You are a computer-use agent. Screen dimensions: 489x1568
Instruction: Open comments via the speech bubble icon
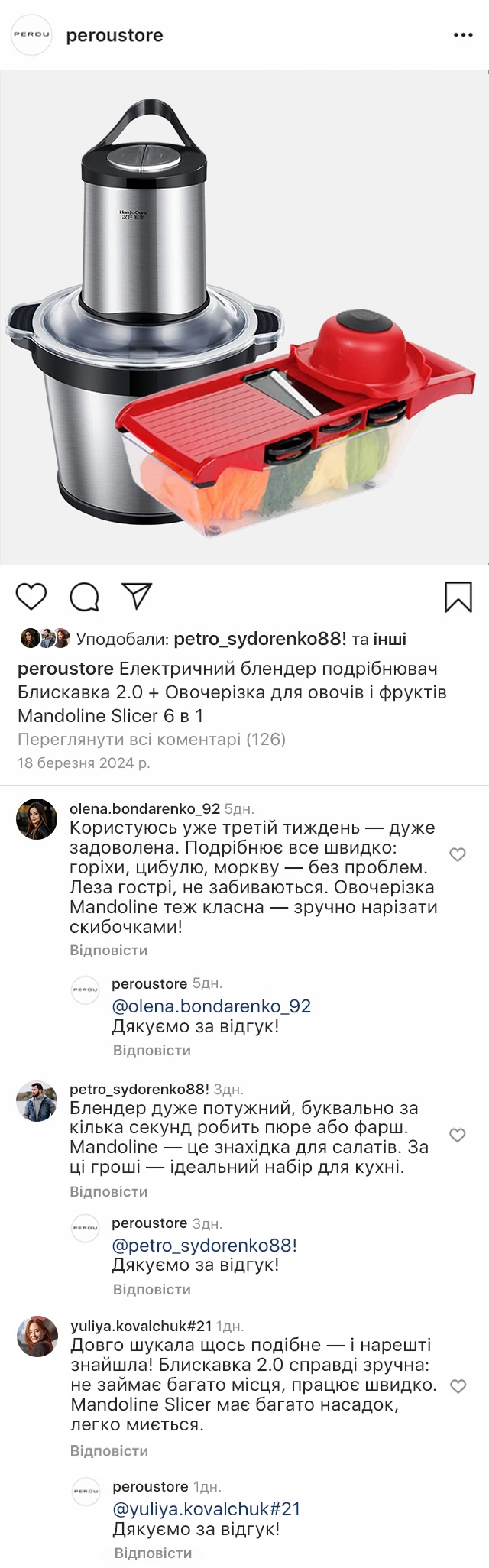coord(84,597)
